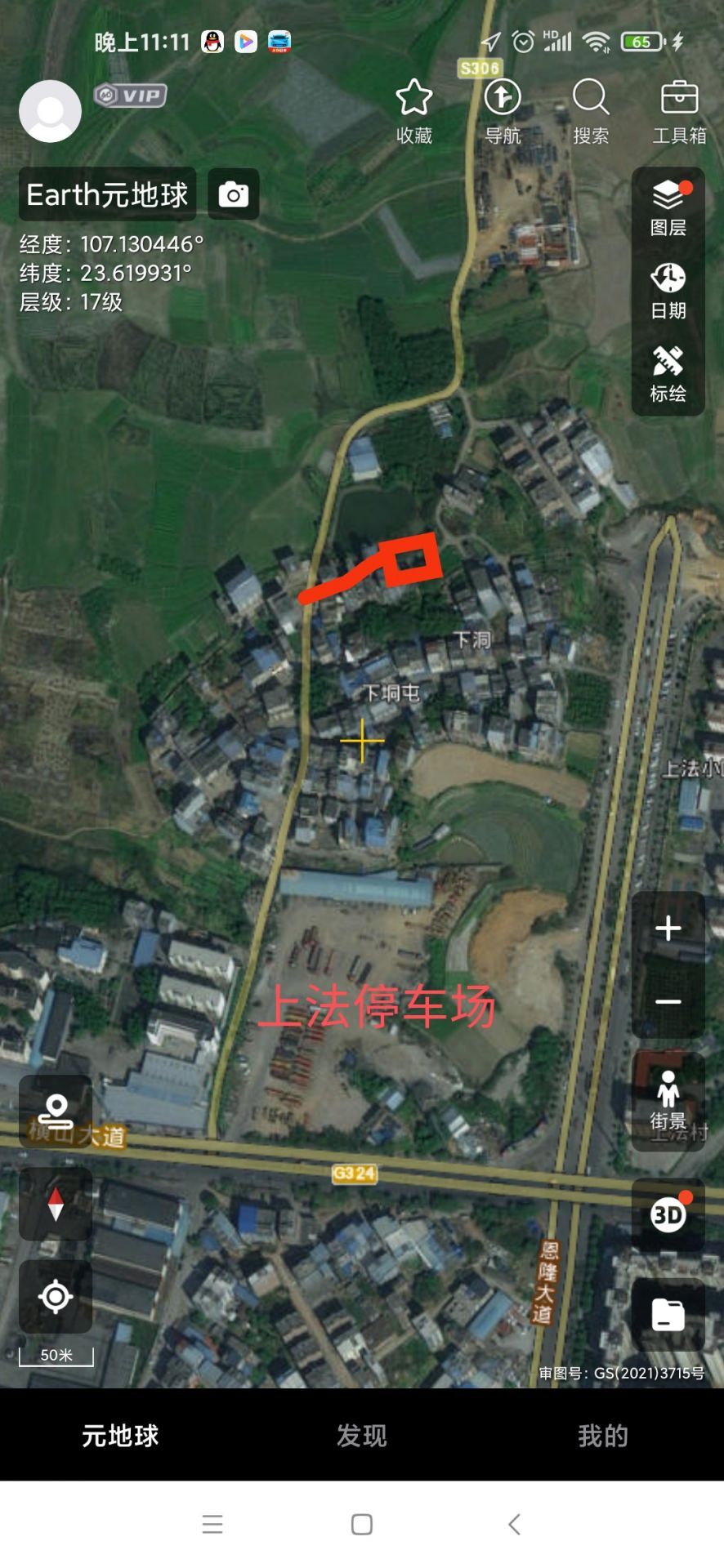This screenshot has height=1568, width=724.
Task: Tap the 收藏 favorites star
Action: (x=414, y=113)
